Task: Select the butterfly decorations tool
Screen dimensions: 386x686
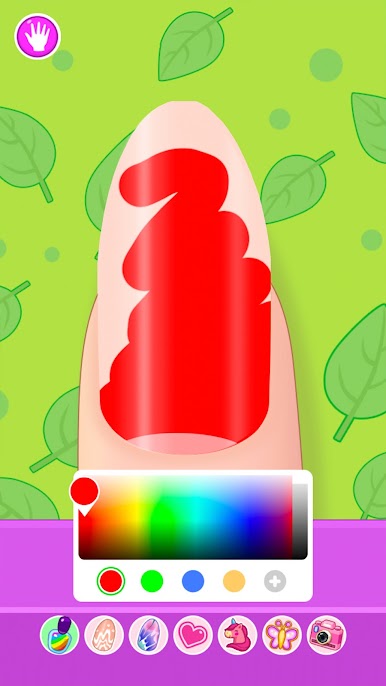Action: point(282,635)
